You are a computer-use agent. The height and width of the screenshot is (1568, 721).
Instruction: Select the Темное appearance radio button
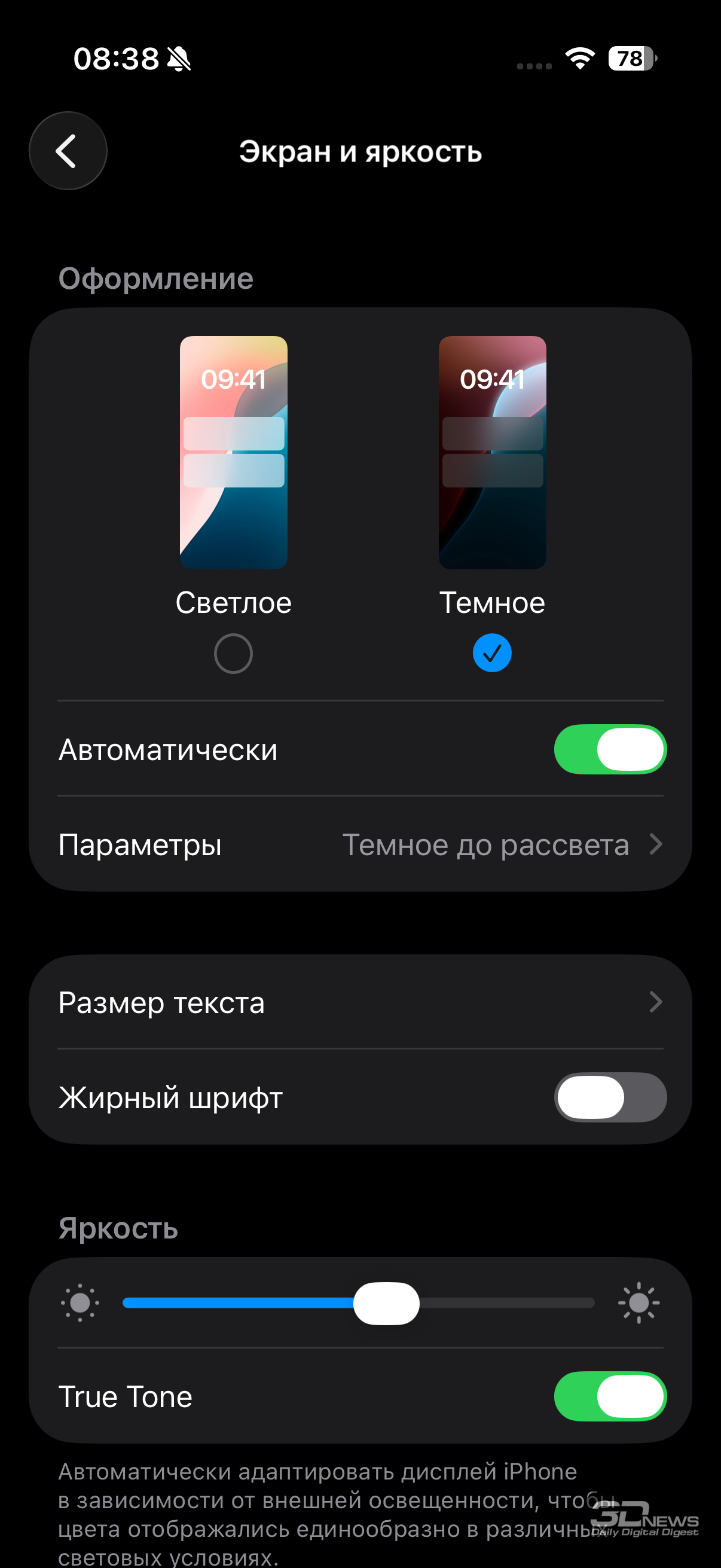point(491,653)
